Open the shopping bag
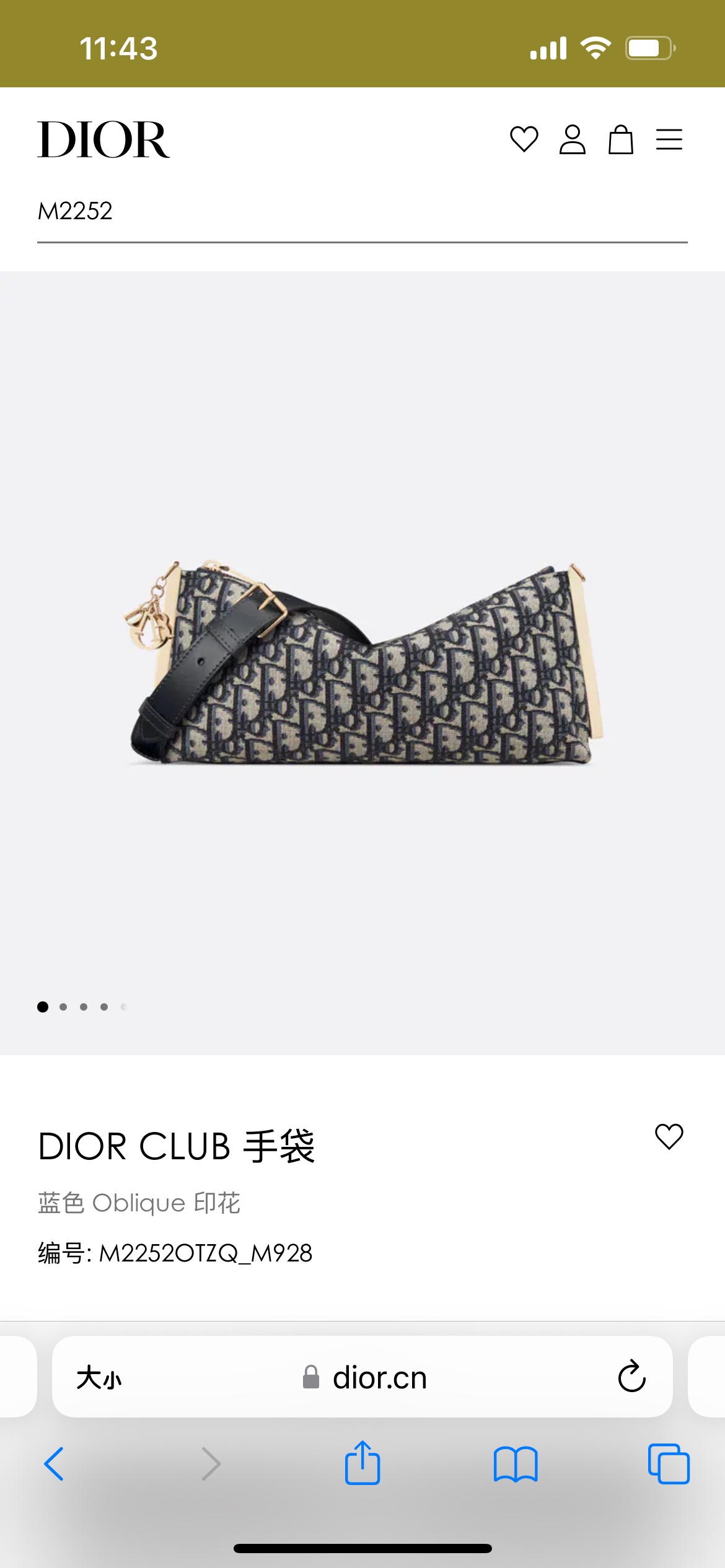 point(620,139)
